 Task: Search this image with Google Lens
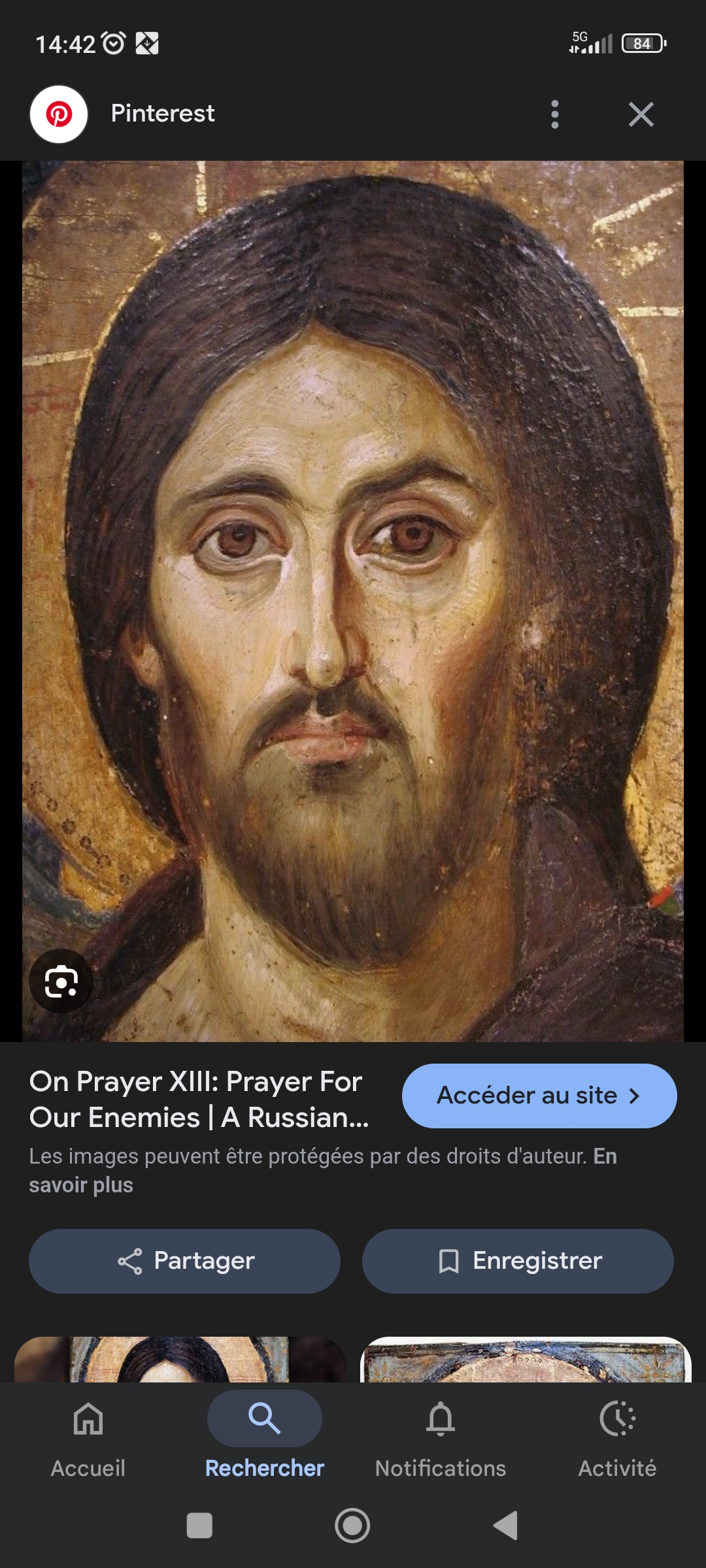click(61, 981)
